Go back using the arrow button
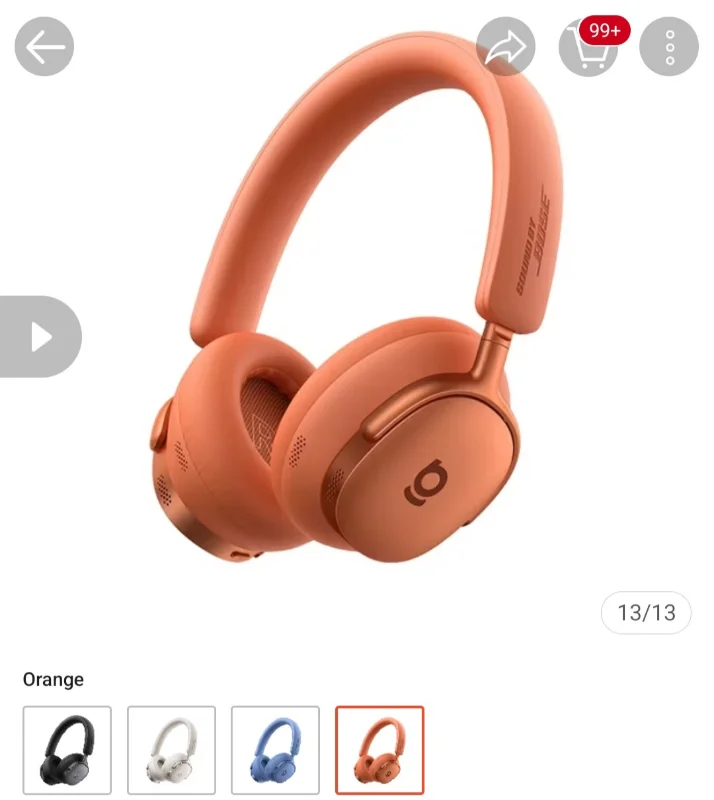 pyautogui.click(x=44, y=46)
